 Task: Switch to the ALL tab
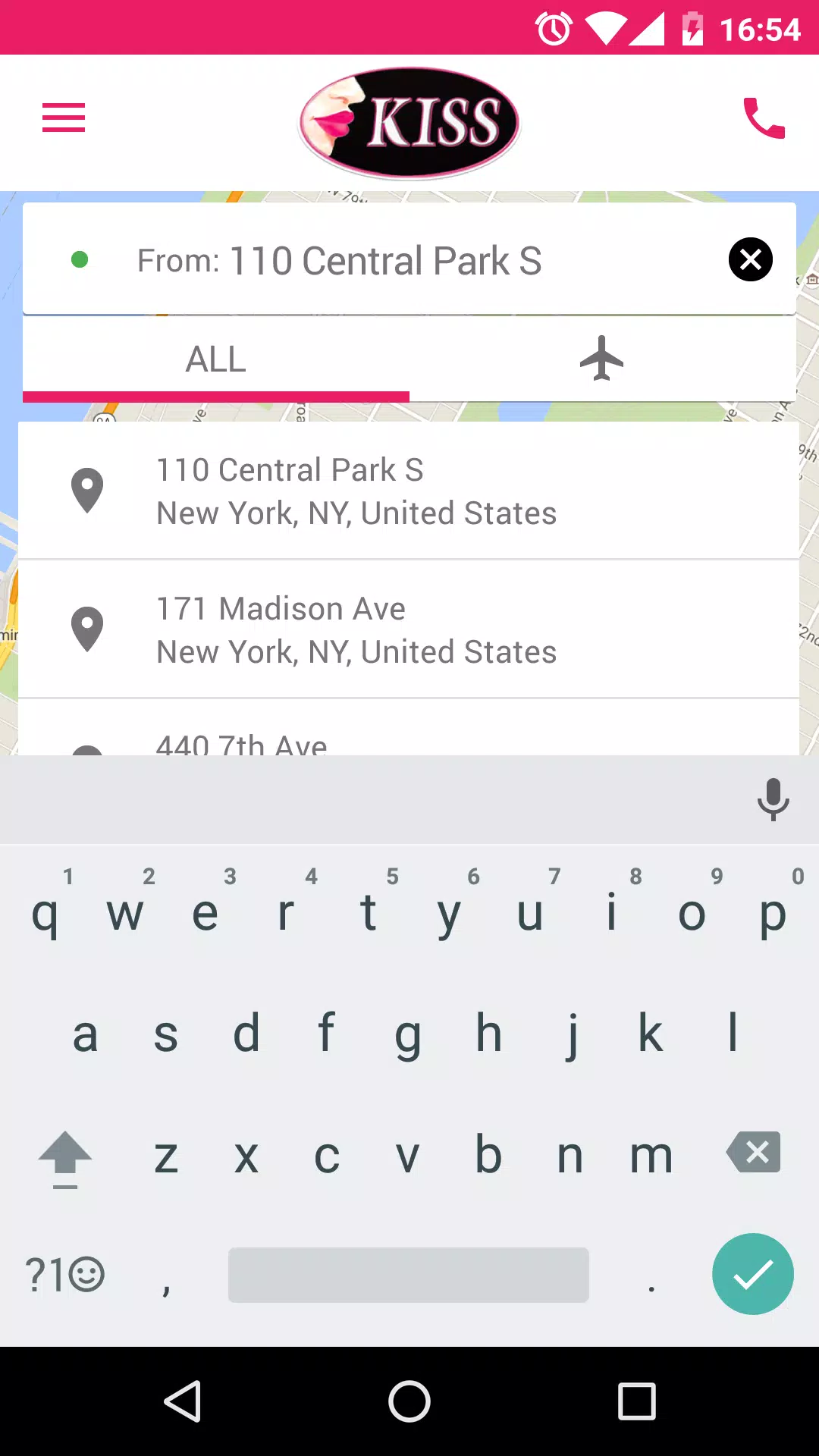coord(216,359)
